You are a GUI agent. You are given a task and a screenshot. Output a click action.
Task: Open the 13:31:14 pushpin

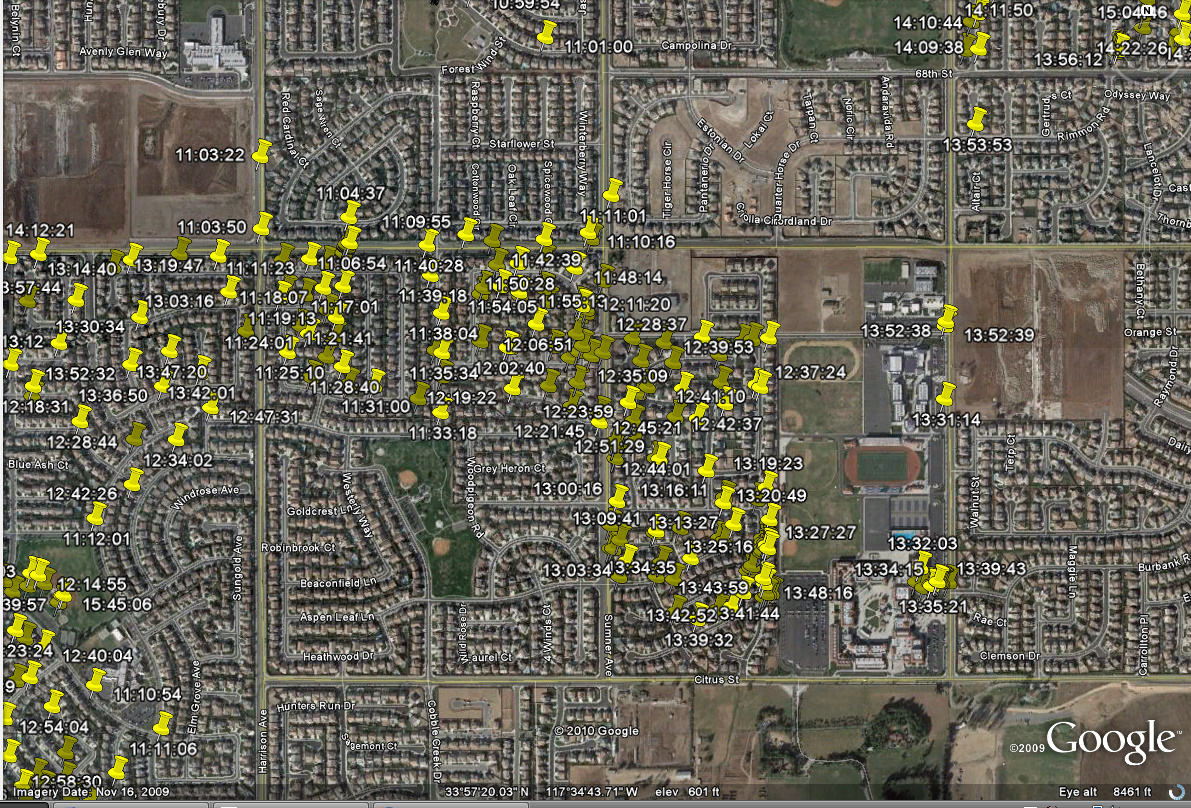click(946, 393)
